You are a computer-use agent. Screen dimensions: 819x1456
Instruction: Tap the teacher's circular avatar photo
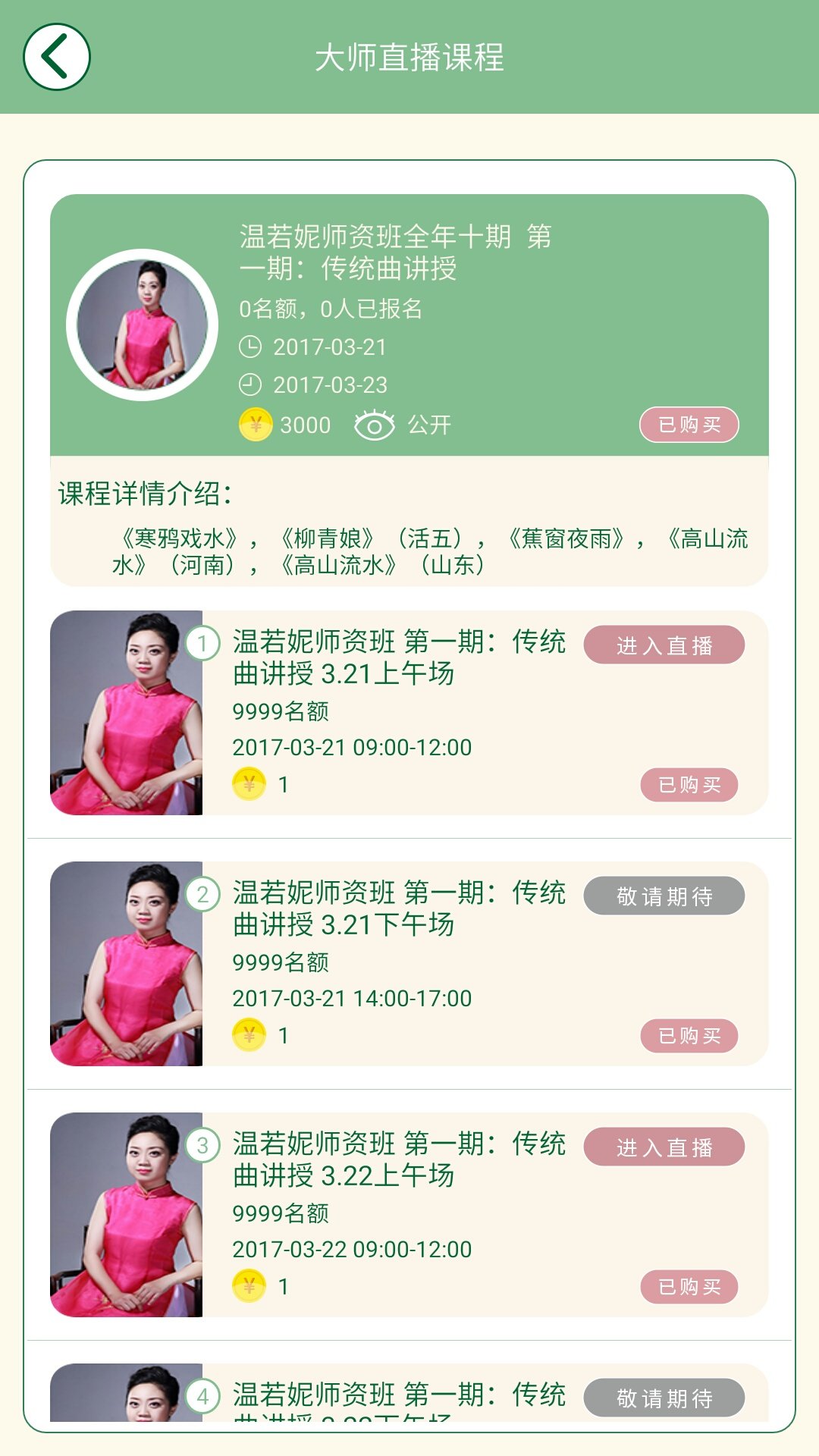tap(141, 325)
